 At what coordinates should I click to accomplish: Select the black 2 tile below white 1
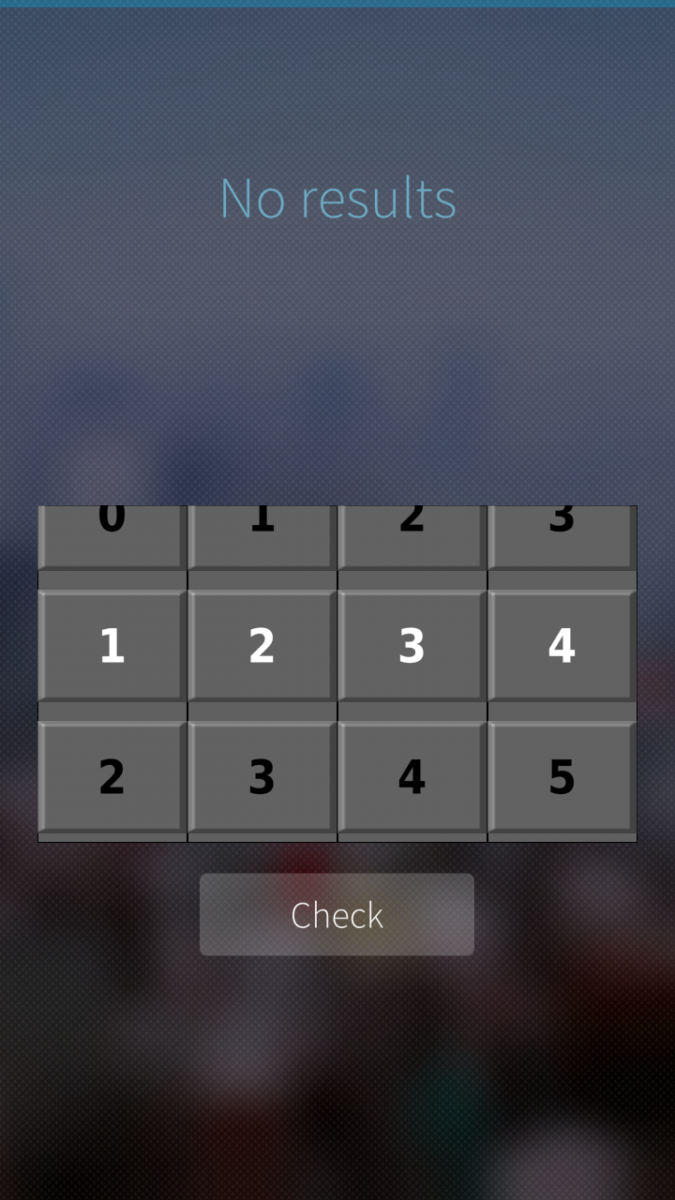pyautogui.click(x=112, y=777)
